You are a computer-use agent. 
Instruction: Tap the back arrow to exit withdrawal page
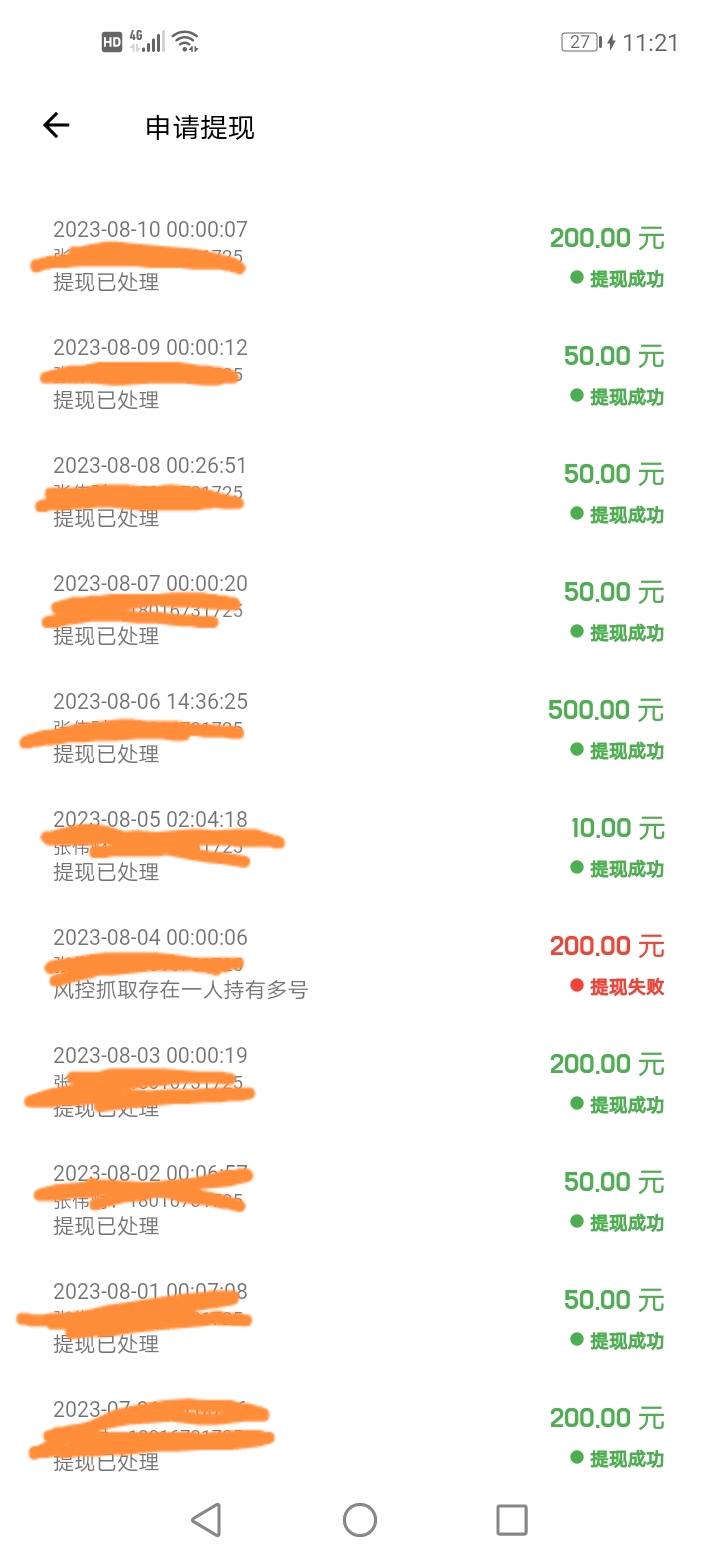[x=55, y=126]
